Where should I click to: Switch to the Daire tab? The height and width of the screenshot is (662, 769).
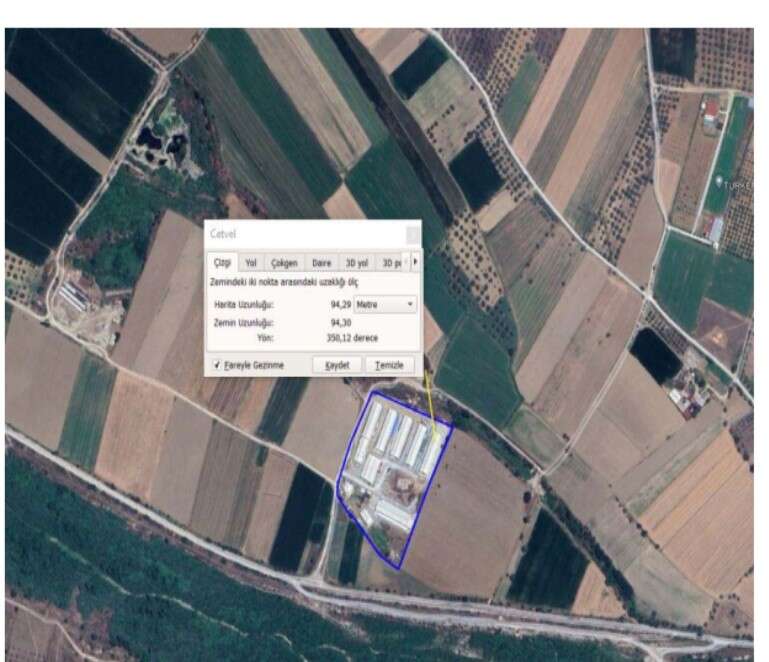pyautogui.click(x=321, y=263)
